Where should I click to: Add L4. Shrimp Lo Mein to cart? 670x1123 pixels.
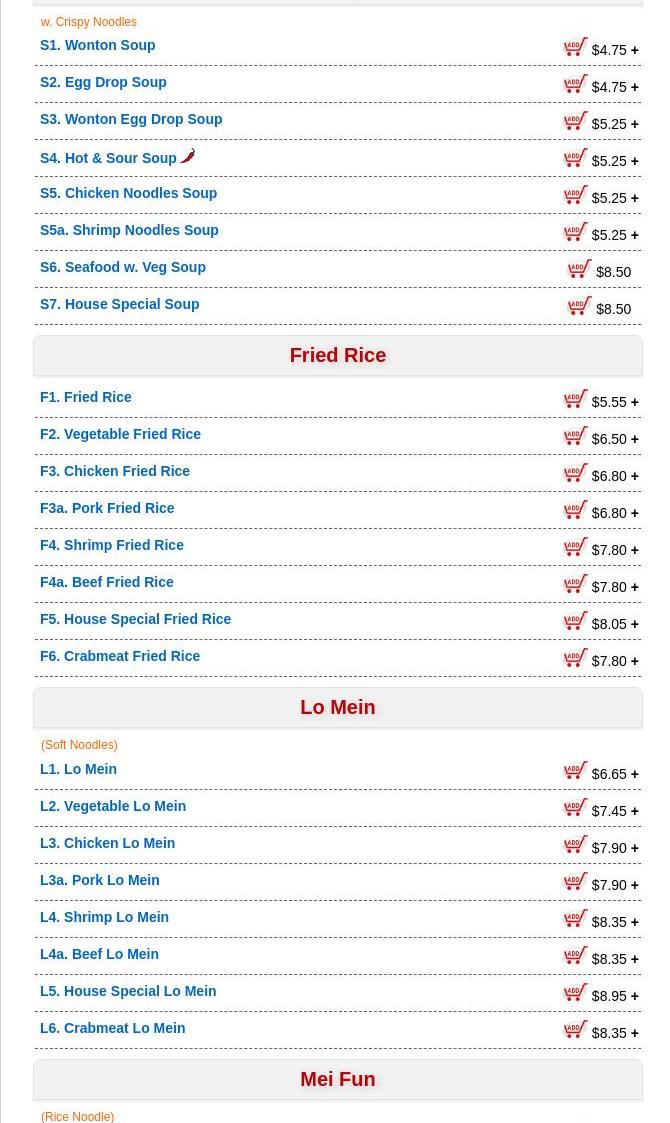pos(576,919)
